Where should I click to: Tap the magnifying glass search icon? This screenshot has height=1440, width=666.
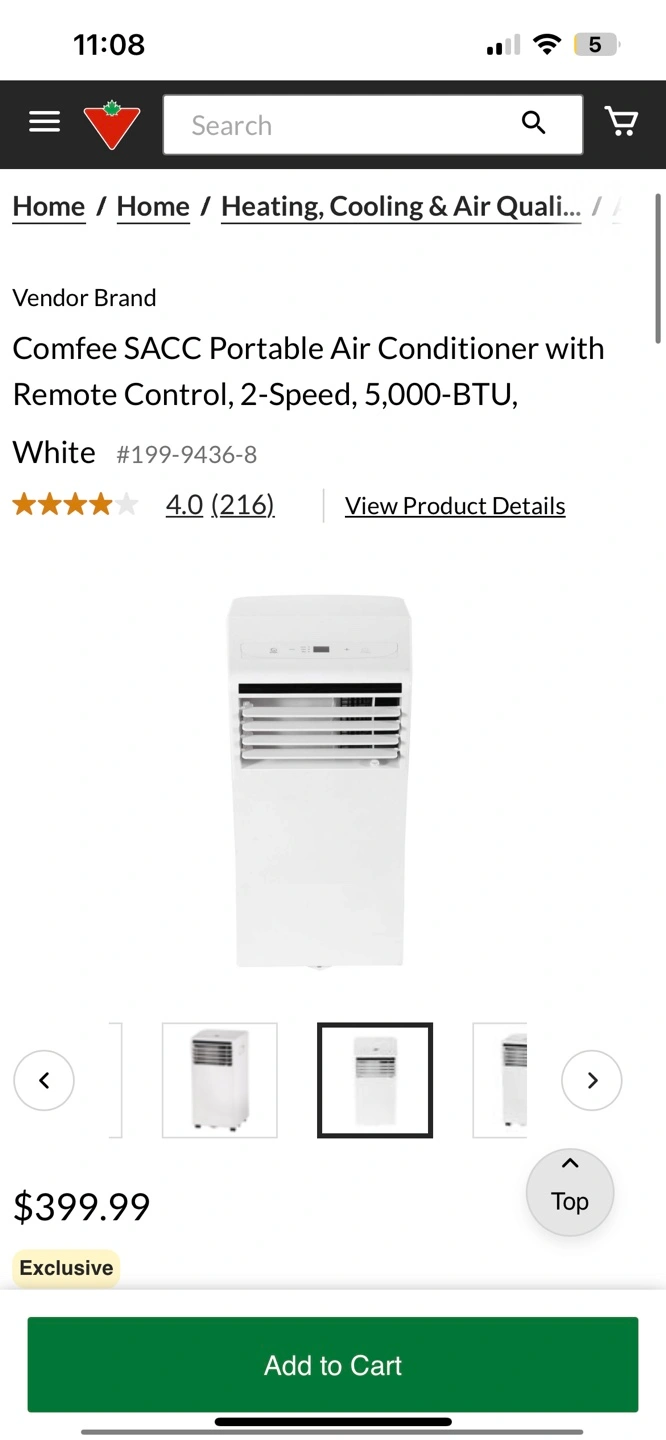click(534, 123)
